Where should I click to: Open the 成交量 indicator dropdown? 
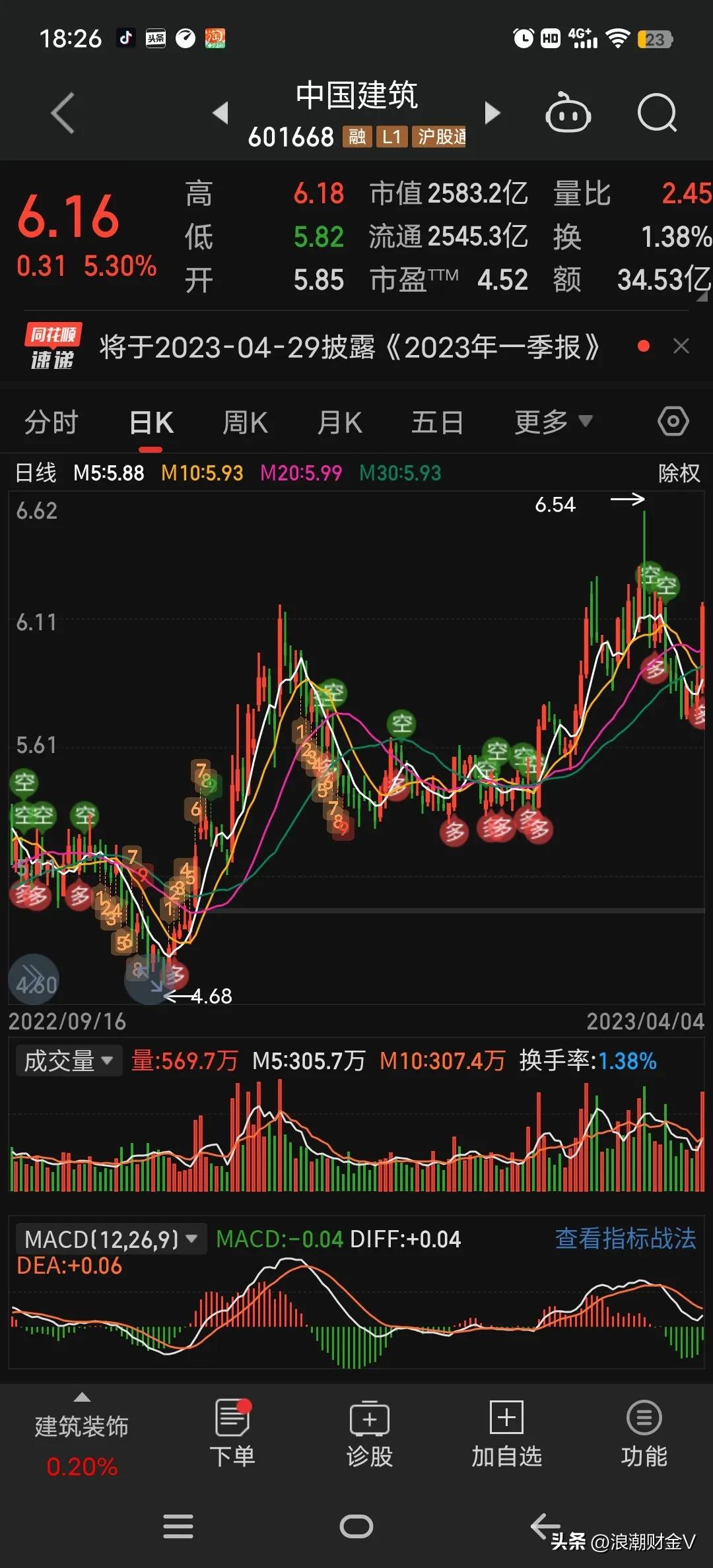[x=68, y=1060]
